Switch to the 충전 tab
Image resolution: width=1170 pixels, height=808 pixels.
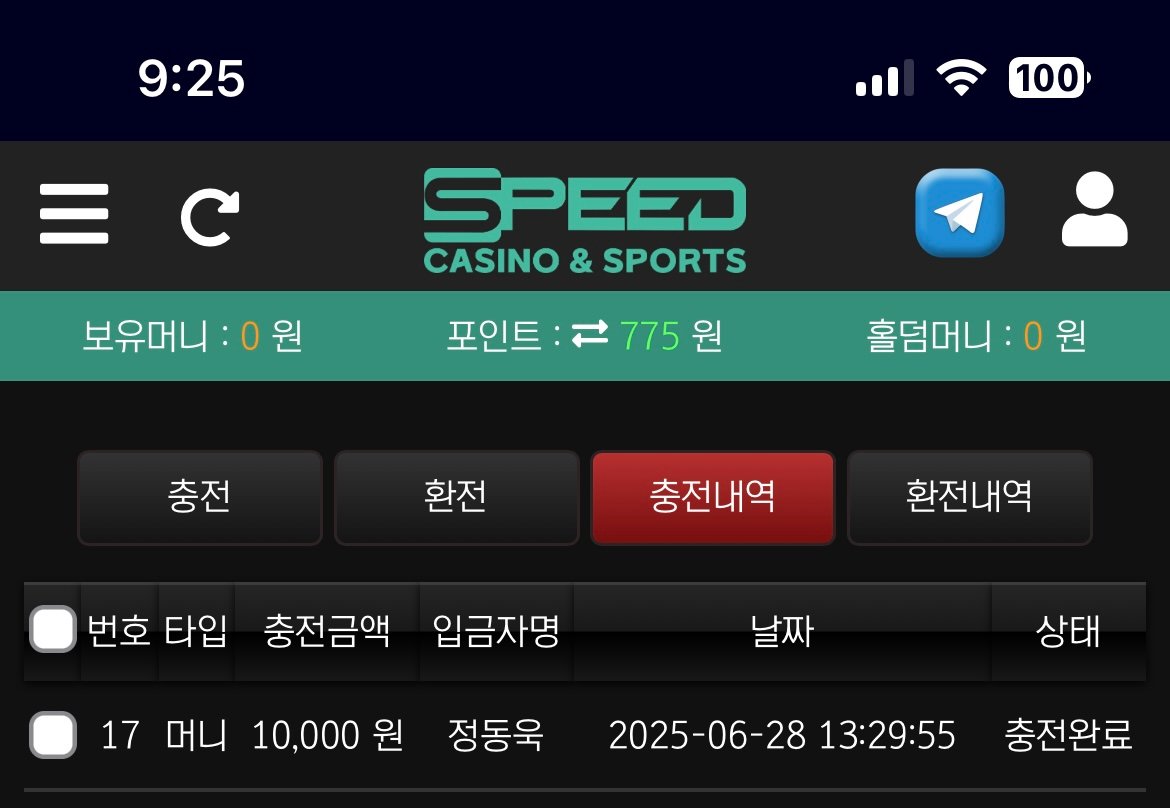[x=200, y=497]
